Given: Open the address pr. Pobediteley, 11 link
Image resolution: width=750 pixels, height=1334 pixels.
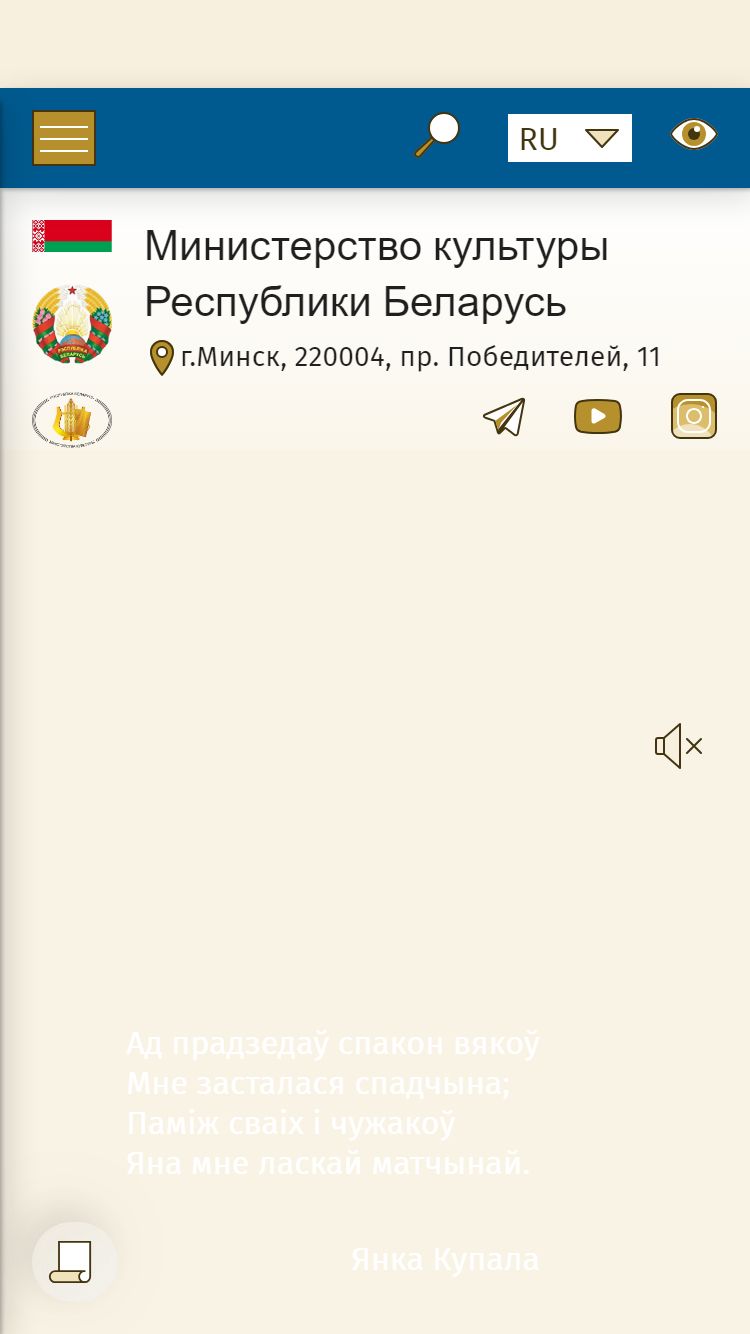Looking at the screenshot, I should click(x=406, y=357).
